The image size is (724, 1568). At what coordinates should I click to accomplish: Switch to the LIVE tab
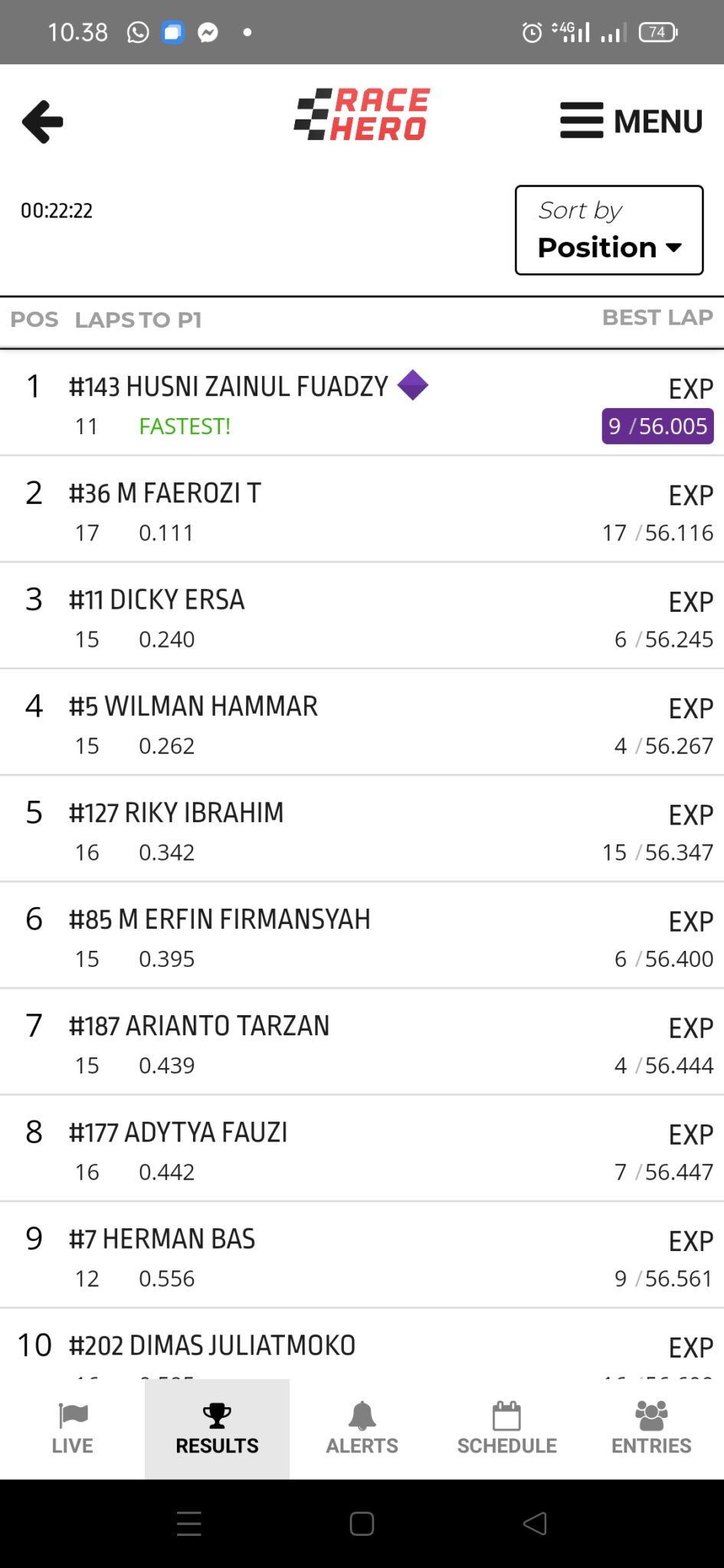coord(73,1429)
